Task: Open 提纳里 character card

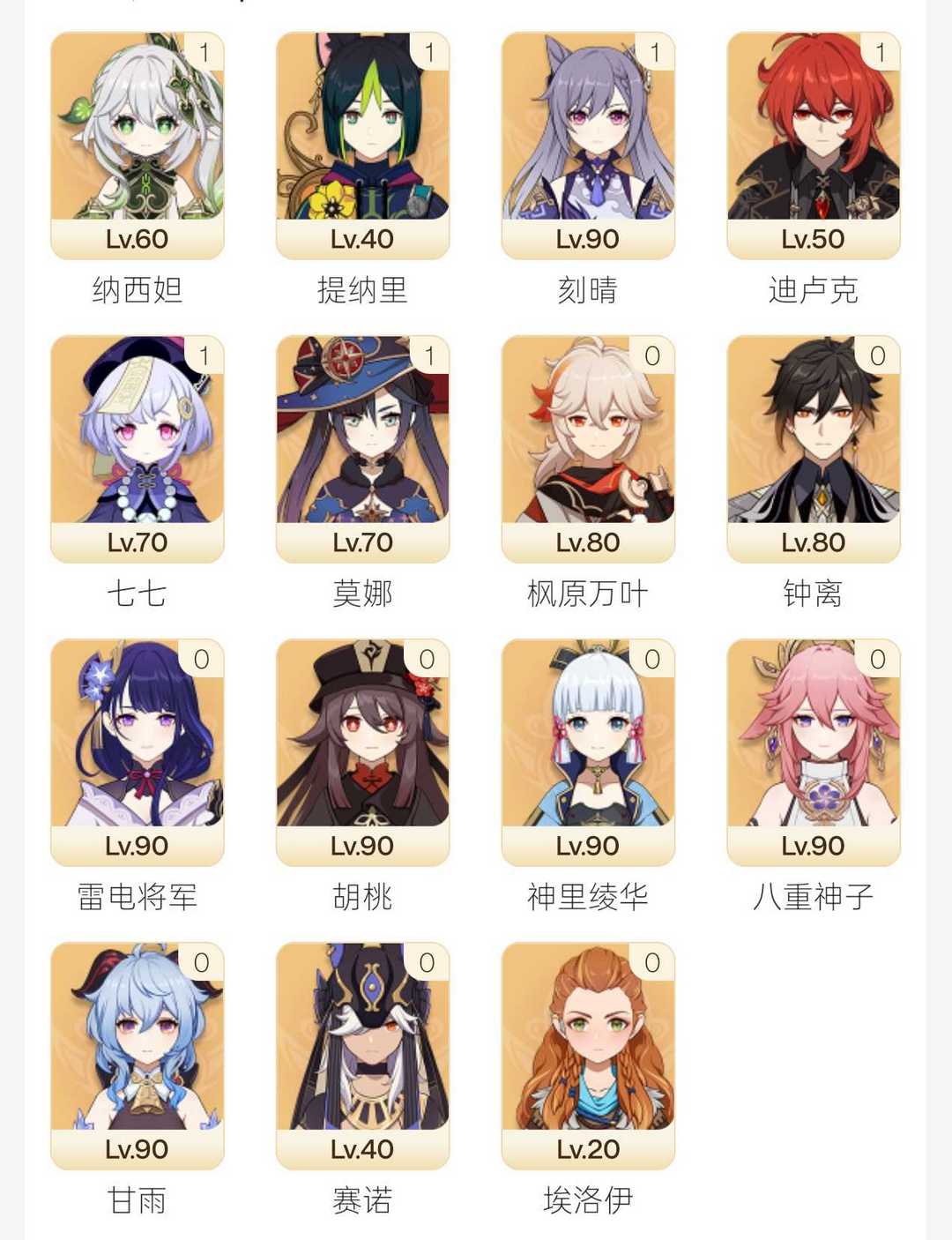Action: pos(362,146)
